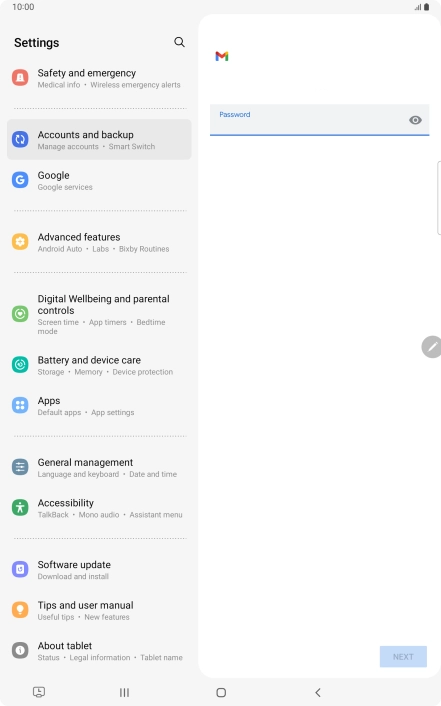The image size is (441, 706).
Task: Open Google services settings
Action: 99,180
